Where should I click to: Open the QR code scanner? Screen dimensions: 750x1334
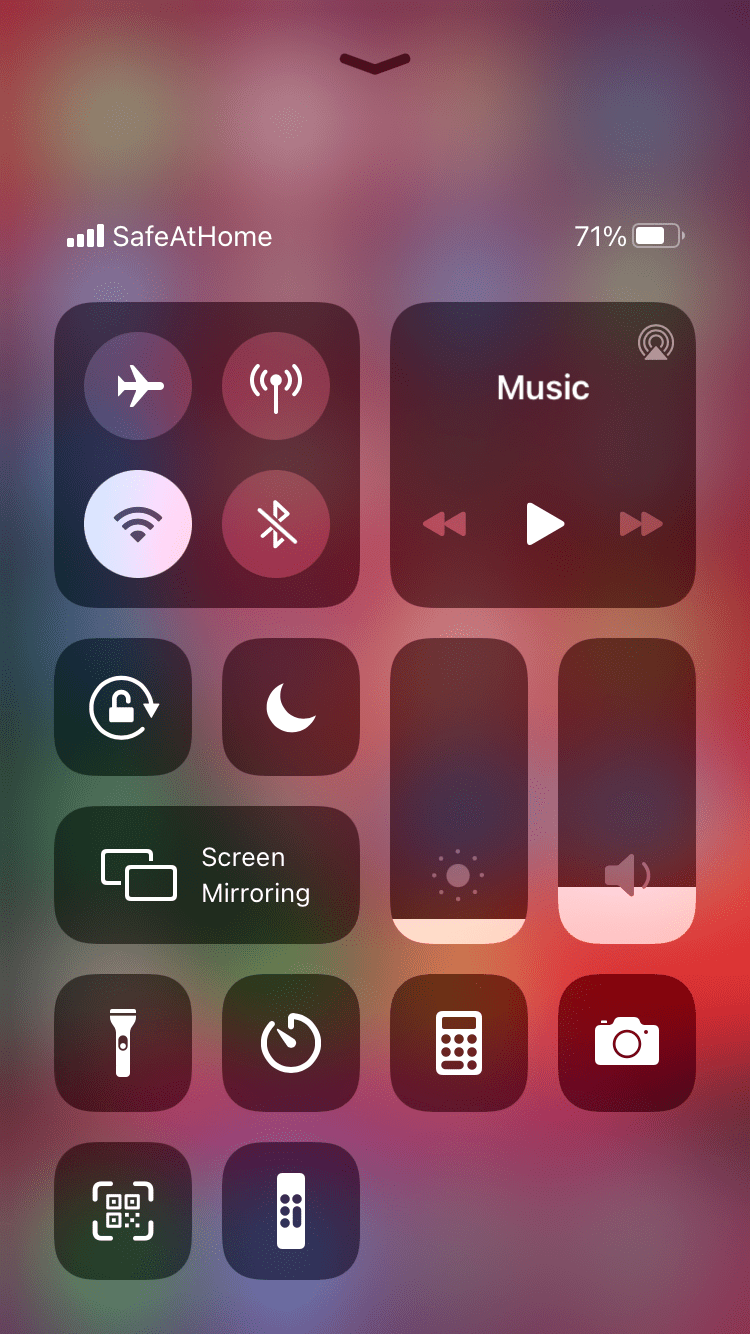pyautogui.click(x=123, y=1211)
